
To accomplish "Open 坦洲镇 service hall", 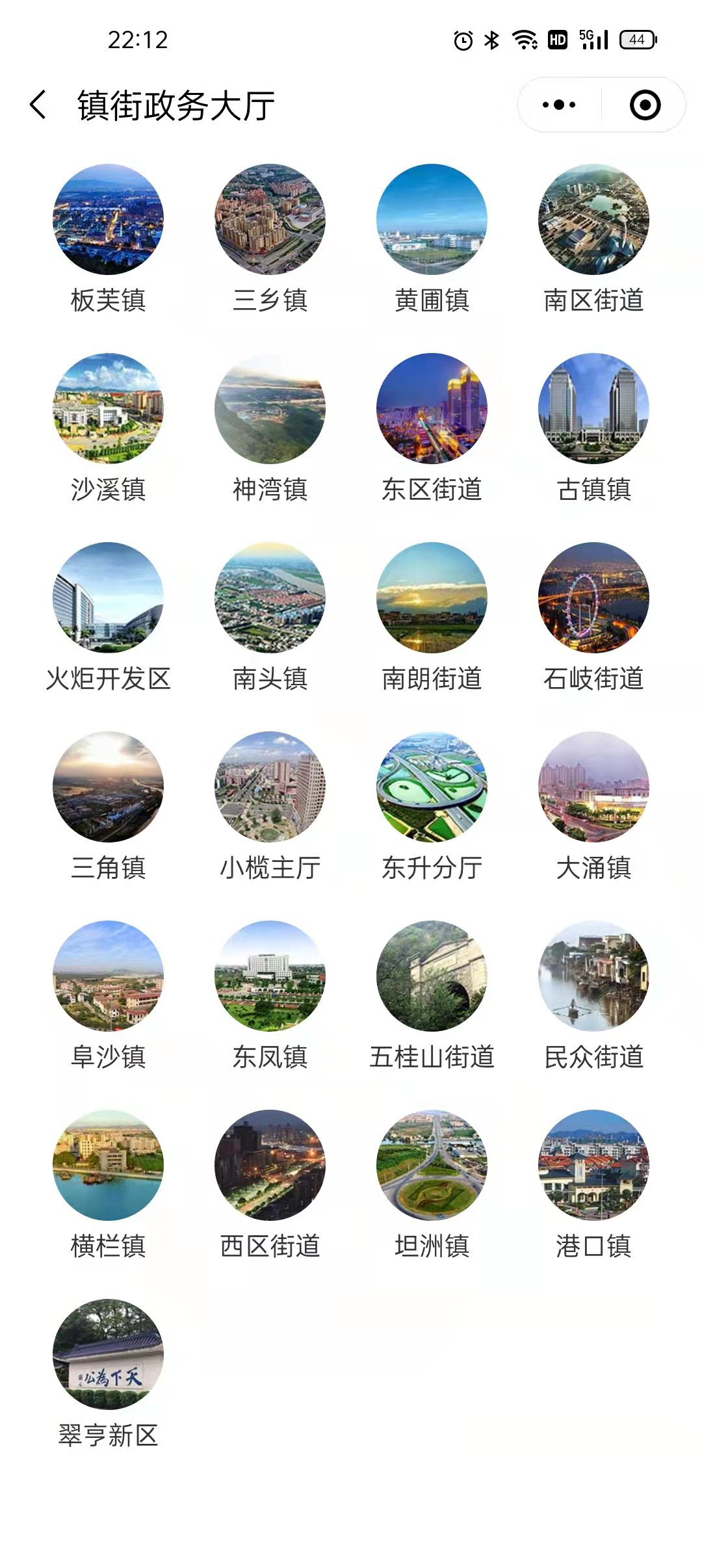I will [432, 1166].
